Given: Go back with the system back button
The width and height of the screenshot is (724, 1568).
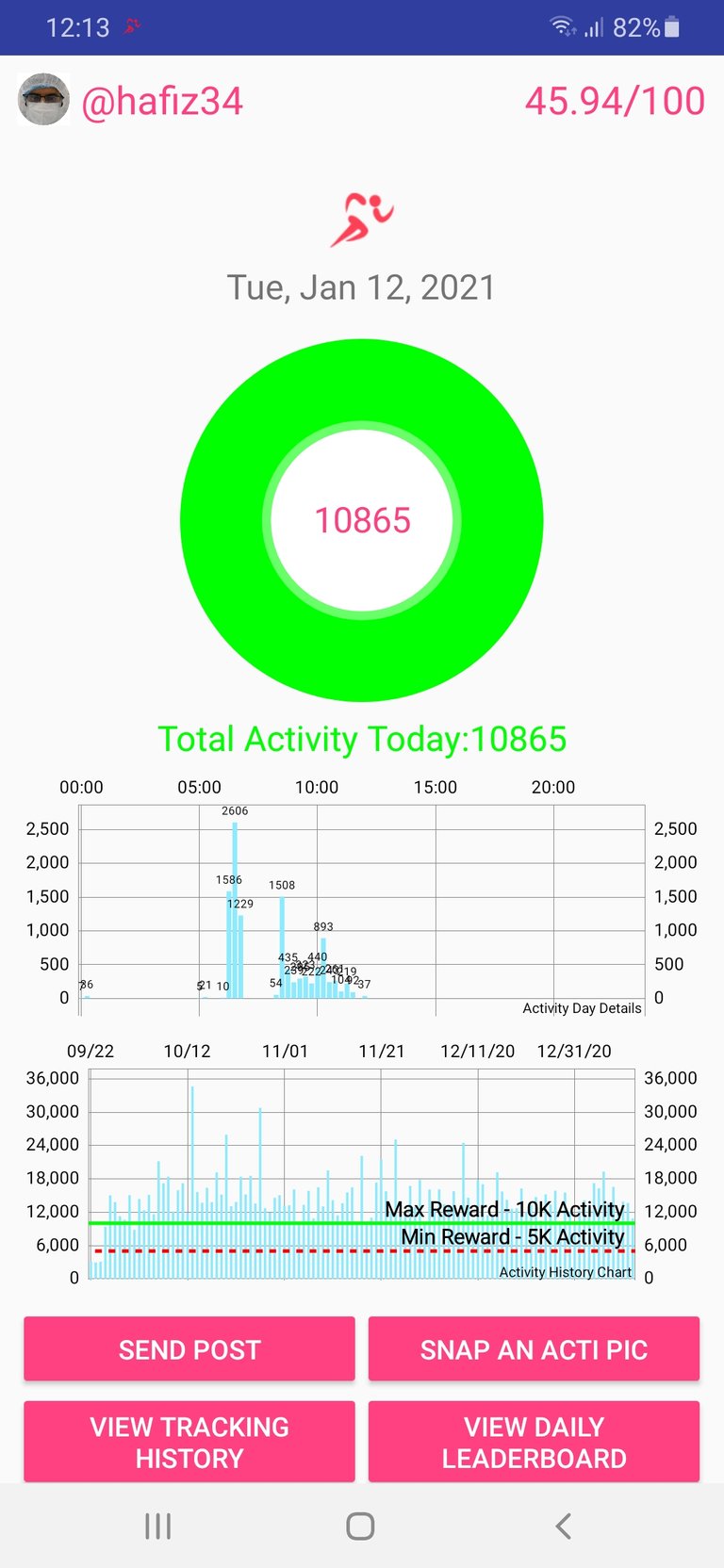Looking at the screenshot, I should click(563, 1526).
